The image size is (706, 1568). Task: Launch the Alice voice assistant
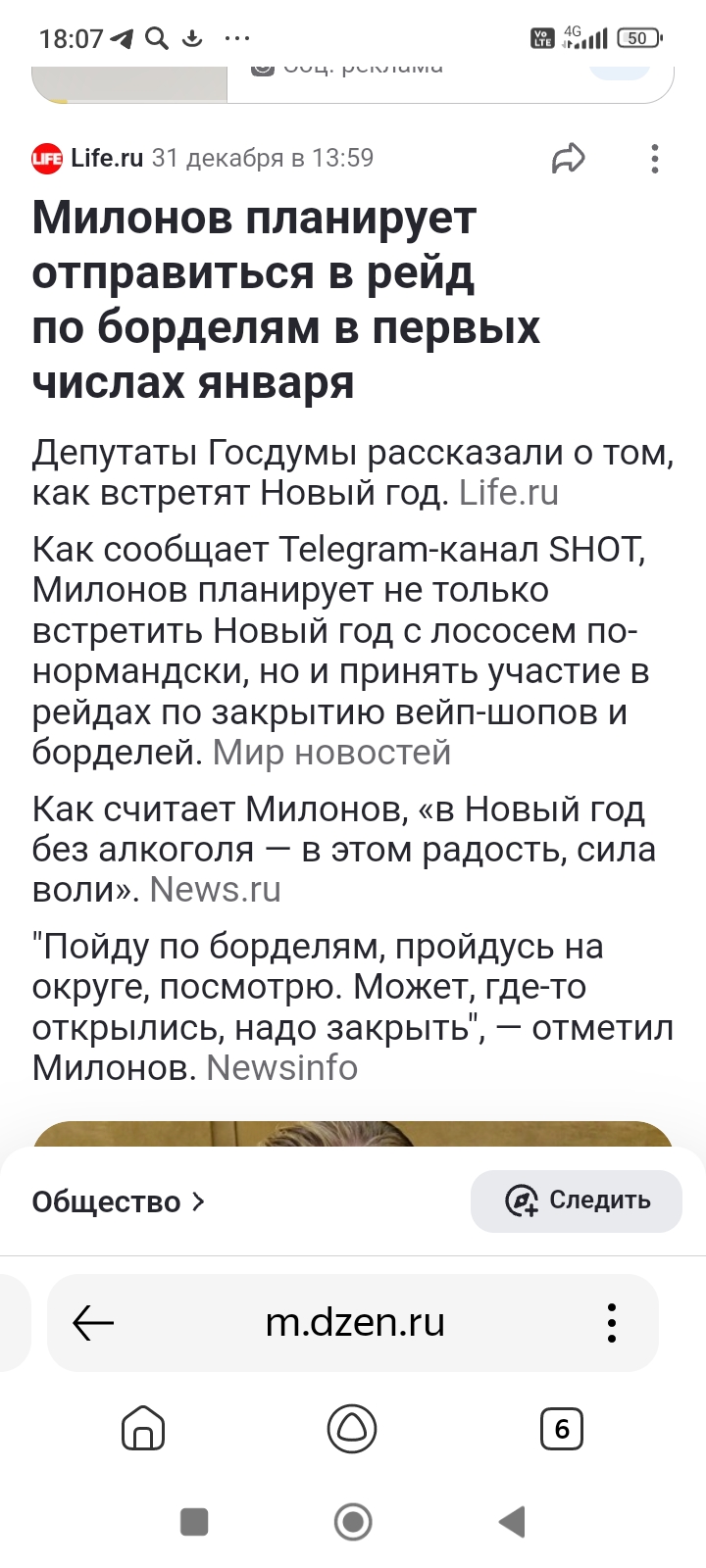(352, 1428)
